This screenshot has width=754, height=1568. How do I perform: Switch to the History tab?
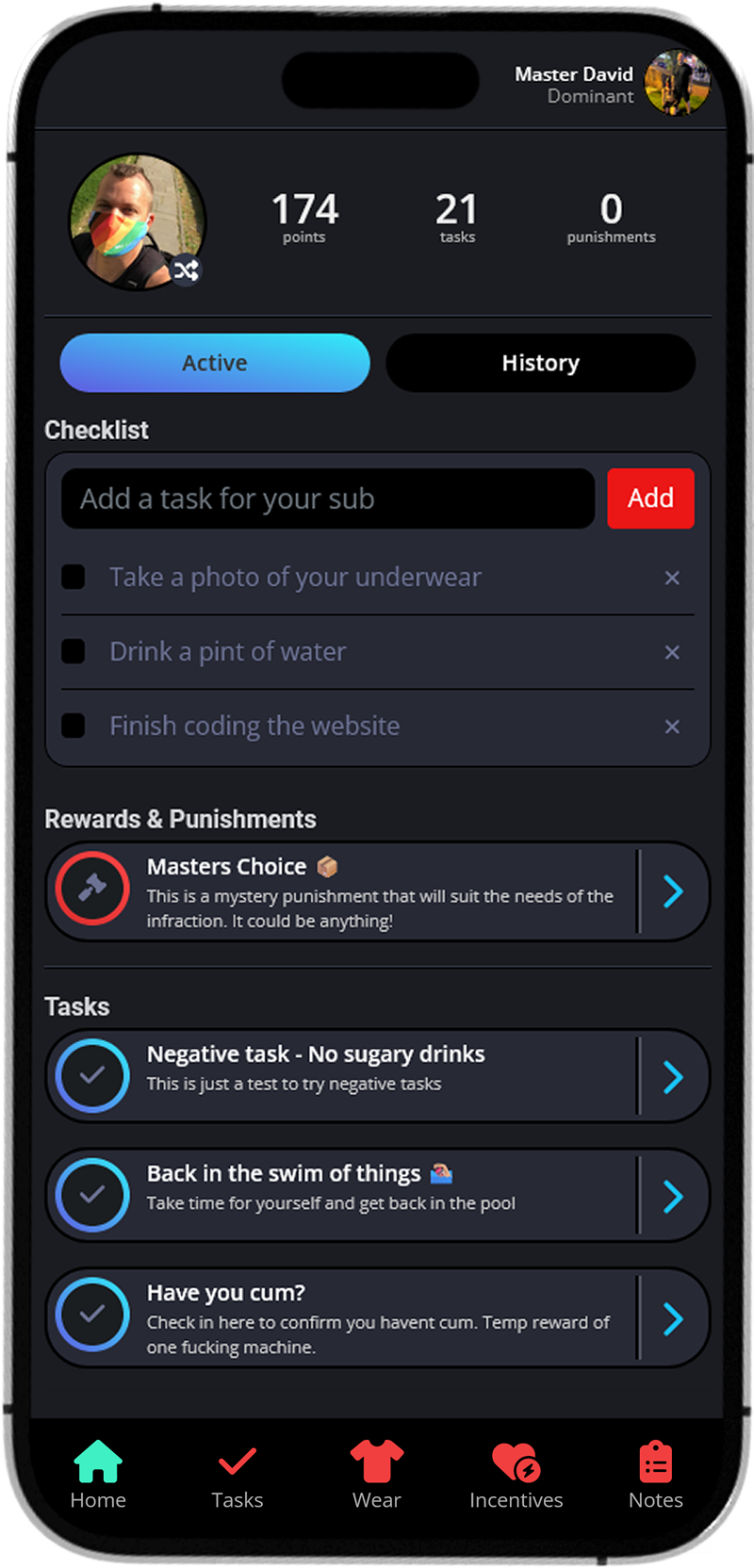pos(540,363)
